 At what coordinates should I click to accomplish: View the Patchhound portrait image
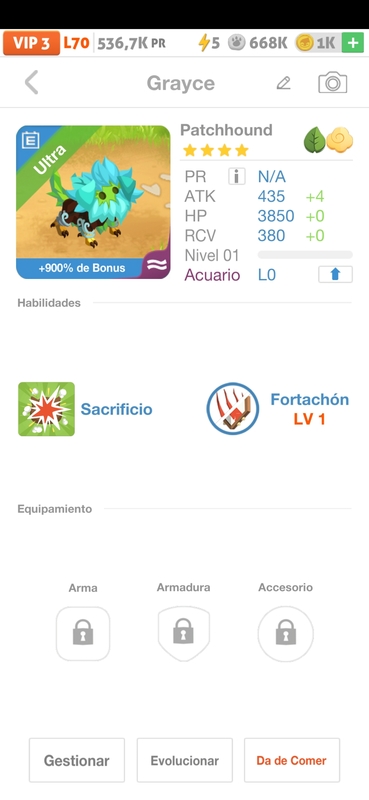point(93,202)
